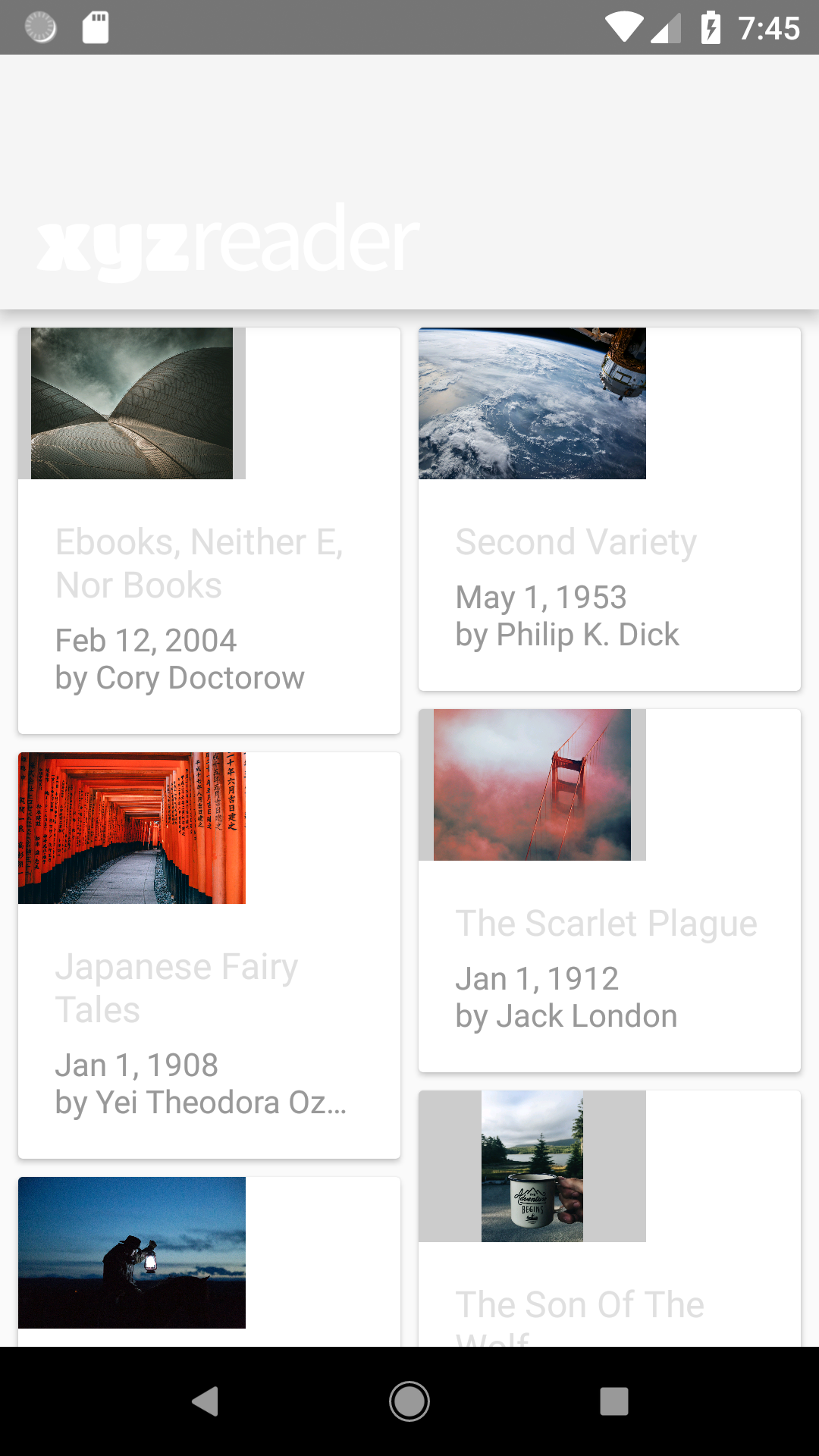Tap the Earth-from-space thumbnail image
Viewport: 819px width, 1456px height.
tap(531, 402)
